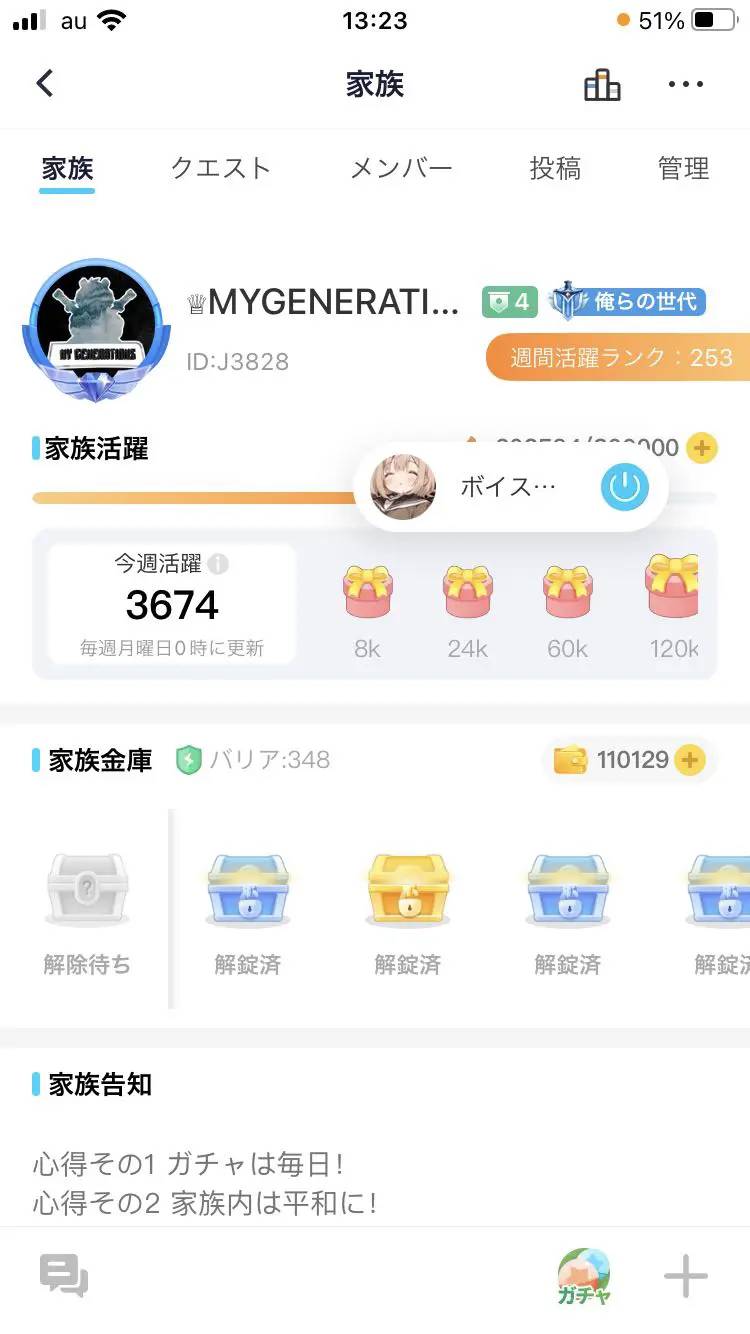Viewport: 750px width, 1334px height.
Task: Open the 60k gift box reward
Action: pyautogui.click(x=567, y=592)
